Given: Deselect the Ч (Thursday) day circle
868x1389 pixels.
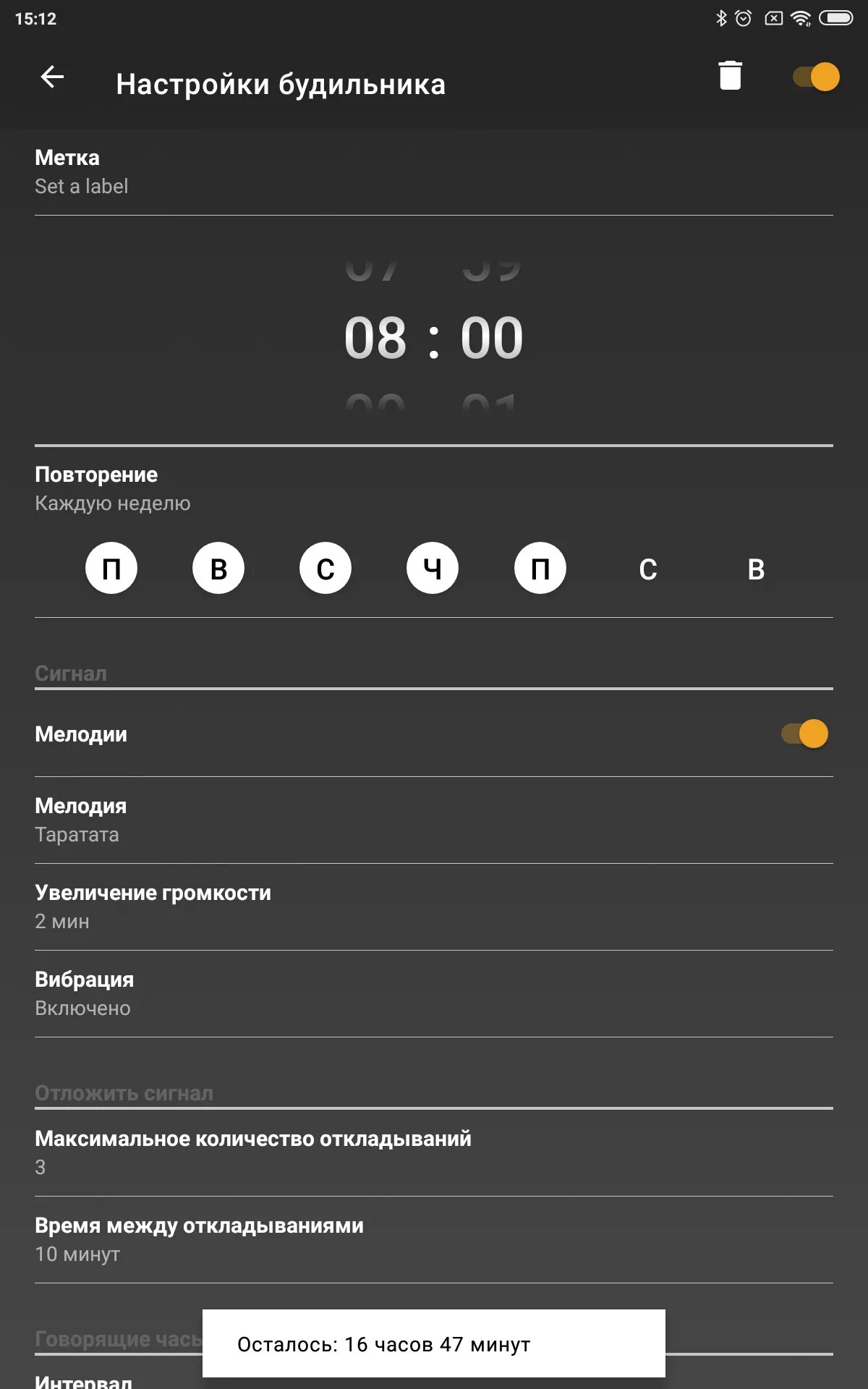Looking at the screenshot, I should (433, 568).
